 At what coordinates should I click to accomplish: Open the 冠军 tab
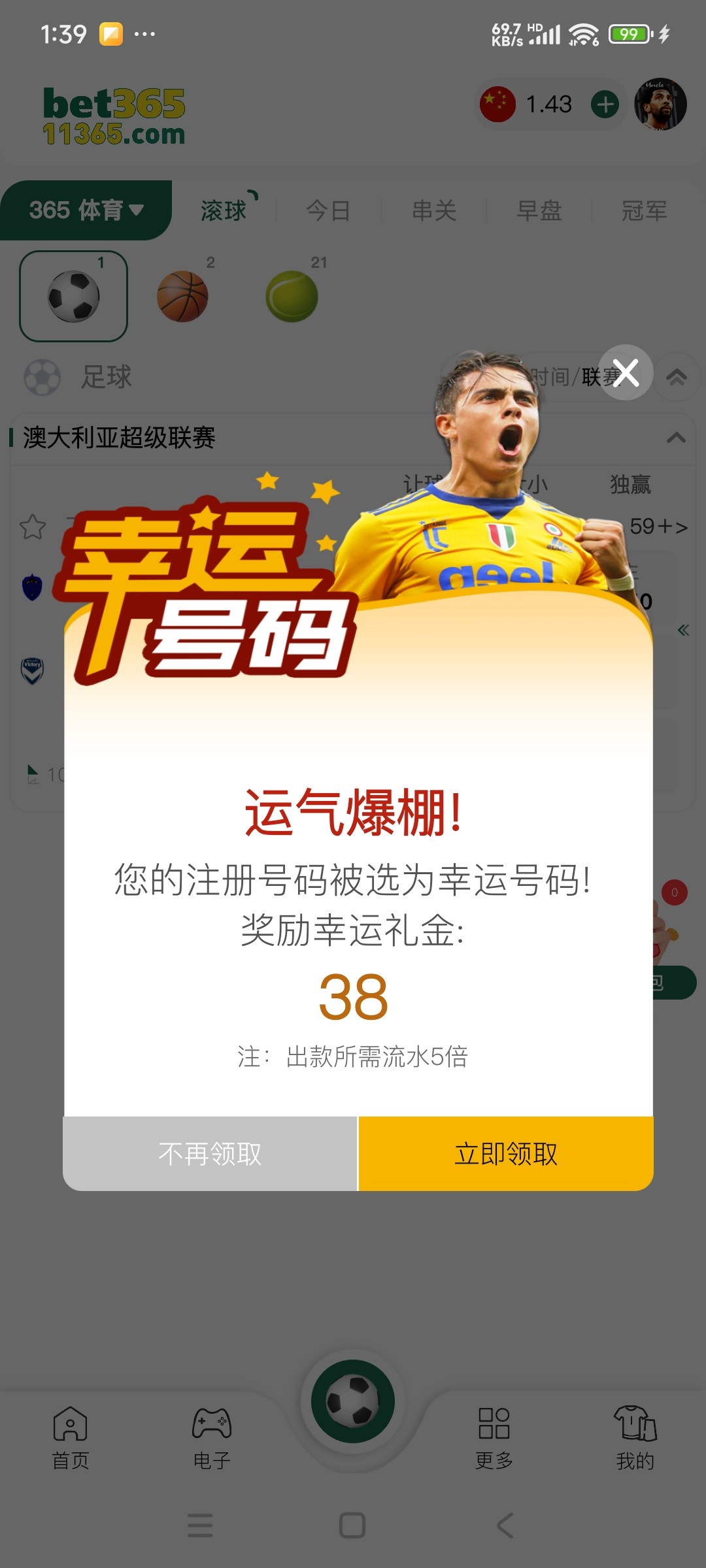pos(644,210)
